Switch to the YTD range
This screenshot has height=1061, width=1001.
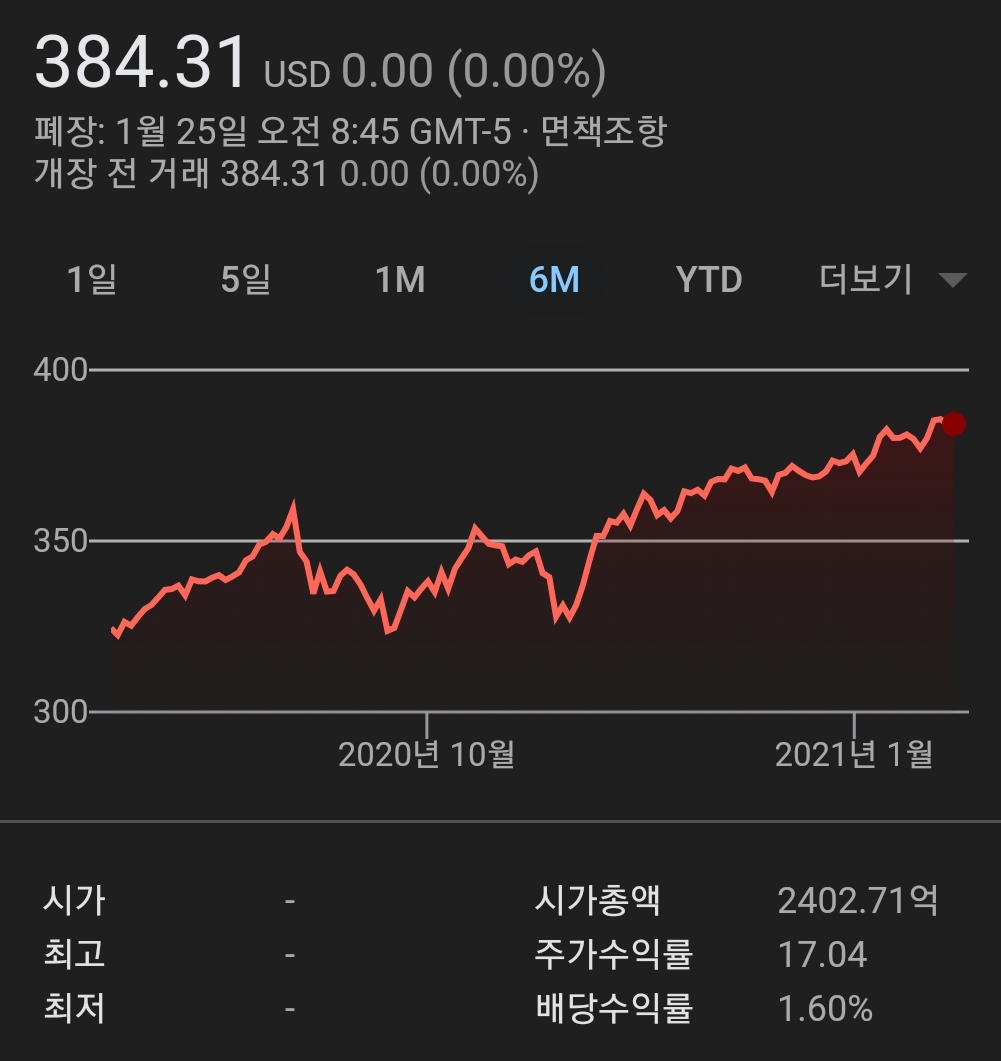(709, 280)
